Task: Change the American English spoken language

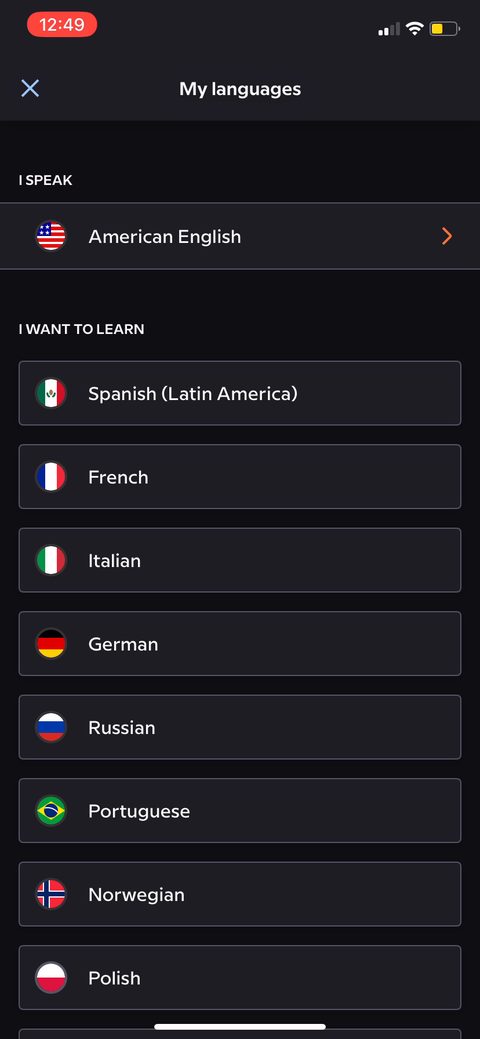Action: [x=240, y=236]
